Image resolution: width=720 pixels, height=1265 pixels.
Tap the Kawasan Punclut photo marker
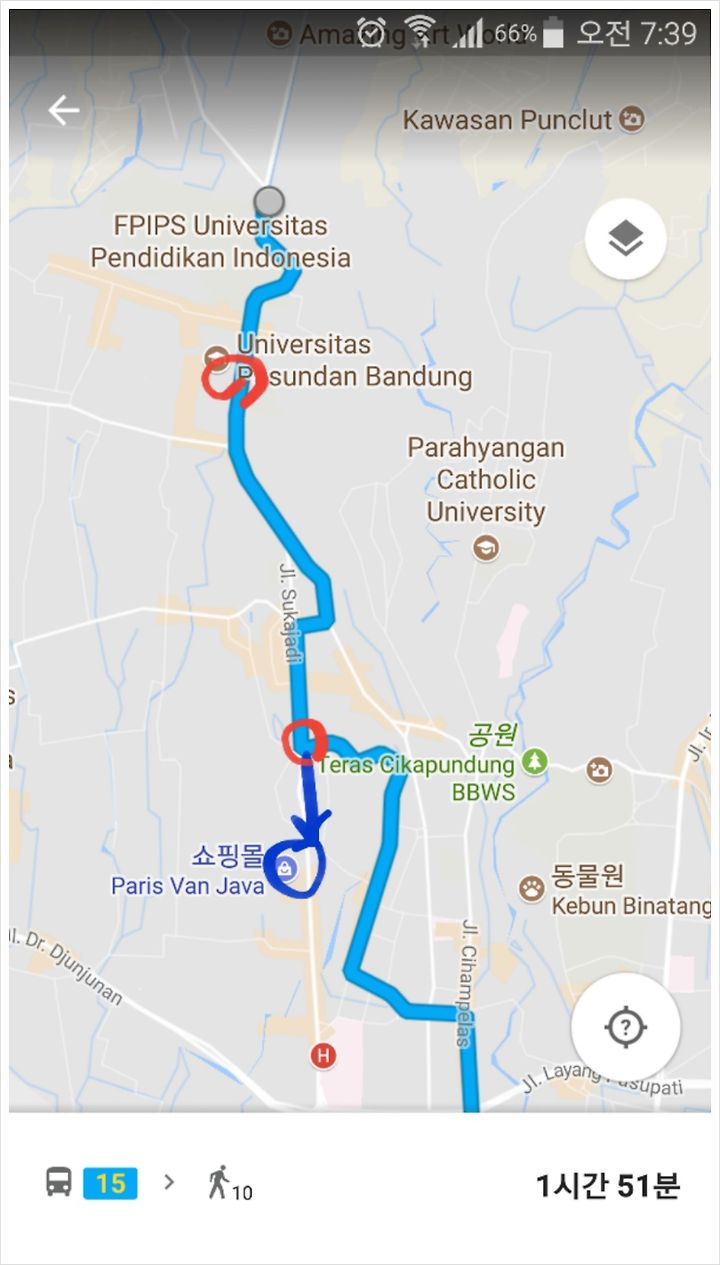coord(631,120)
